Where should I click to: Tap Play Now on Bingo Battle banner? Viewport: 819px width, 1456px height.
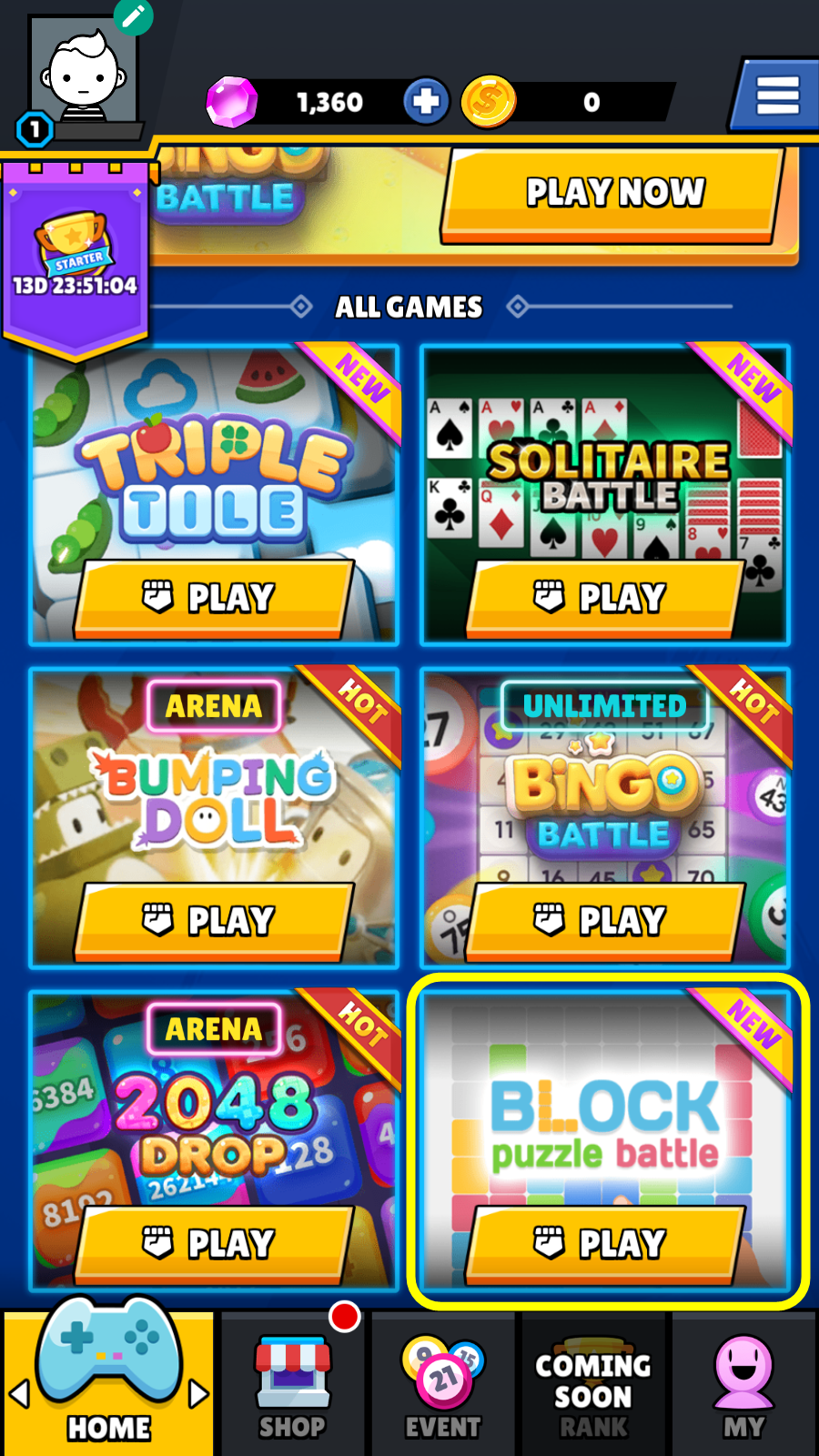click(614, 193)
